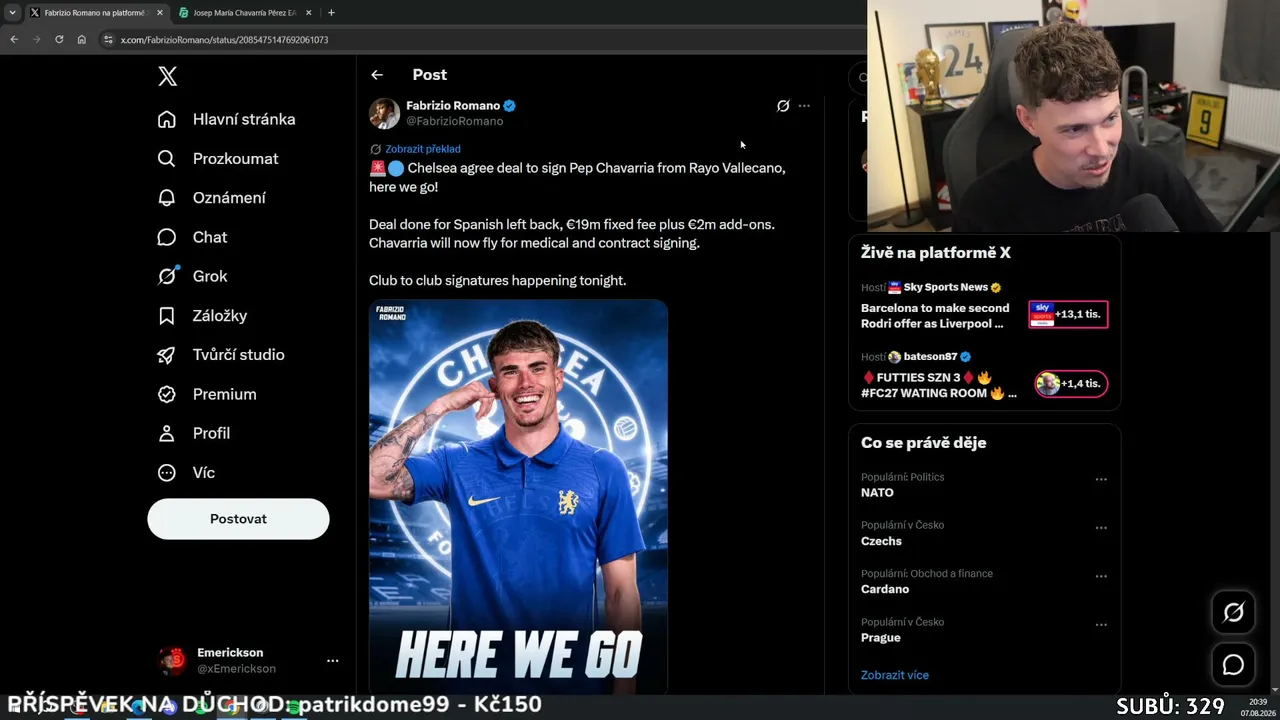
Task: Open Záložky bookmarks
Action: point(203,316)
